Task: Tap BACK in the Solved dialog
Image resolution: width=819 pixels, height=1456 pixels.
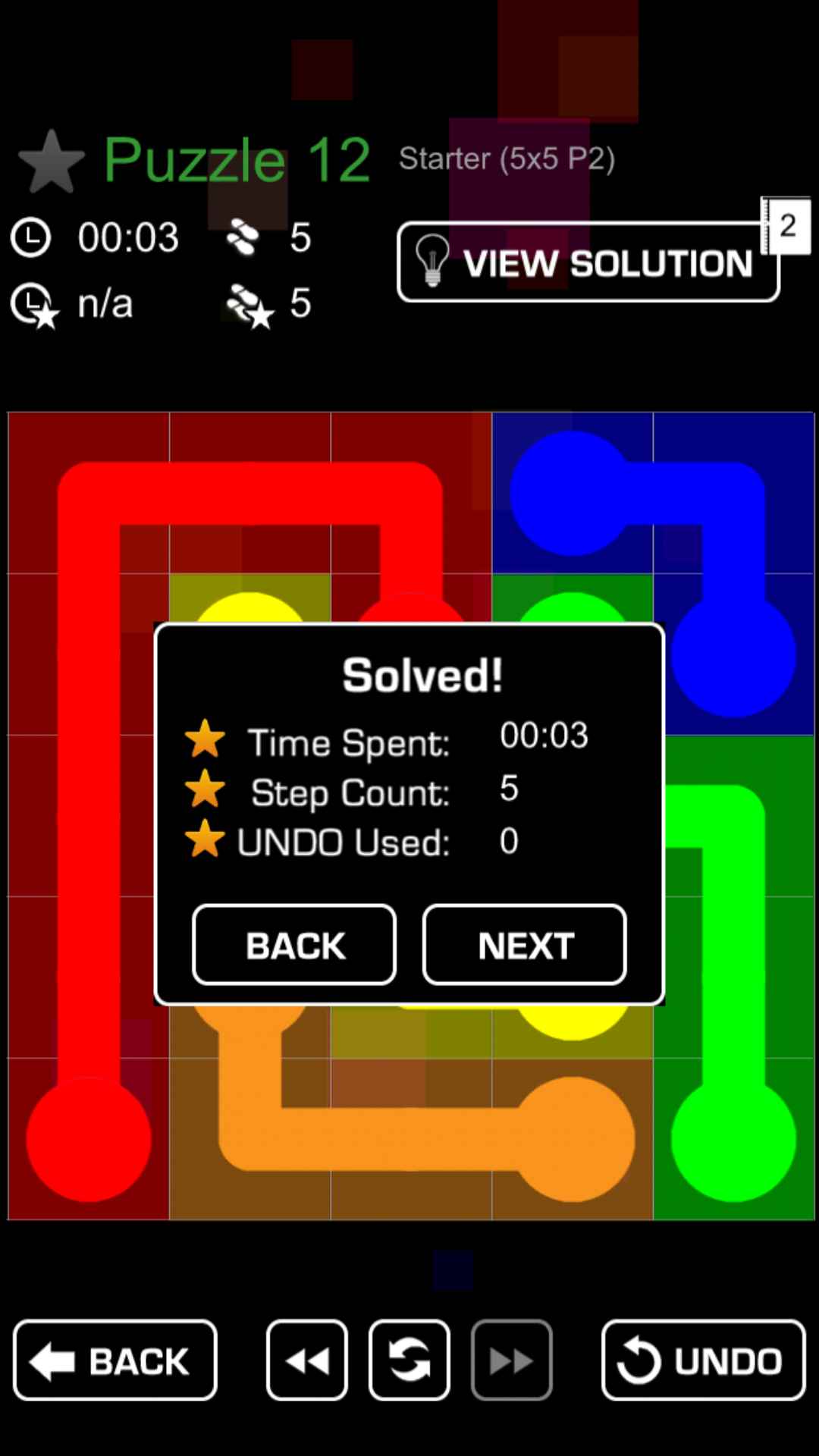Action: point(294,945)
